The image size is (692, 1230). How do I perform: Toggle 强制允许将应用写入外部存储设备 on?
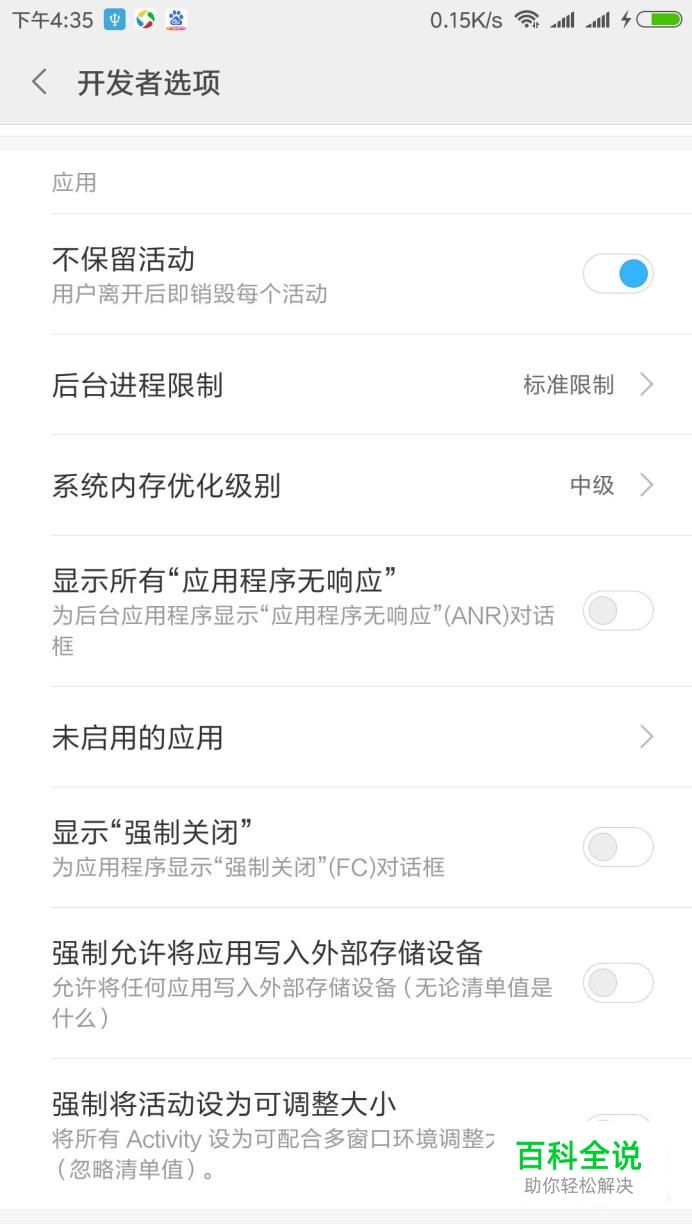pyautogui.click(x=618, y=983)
